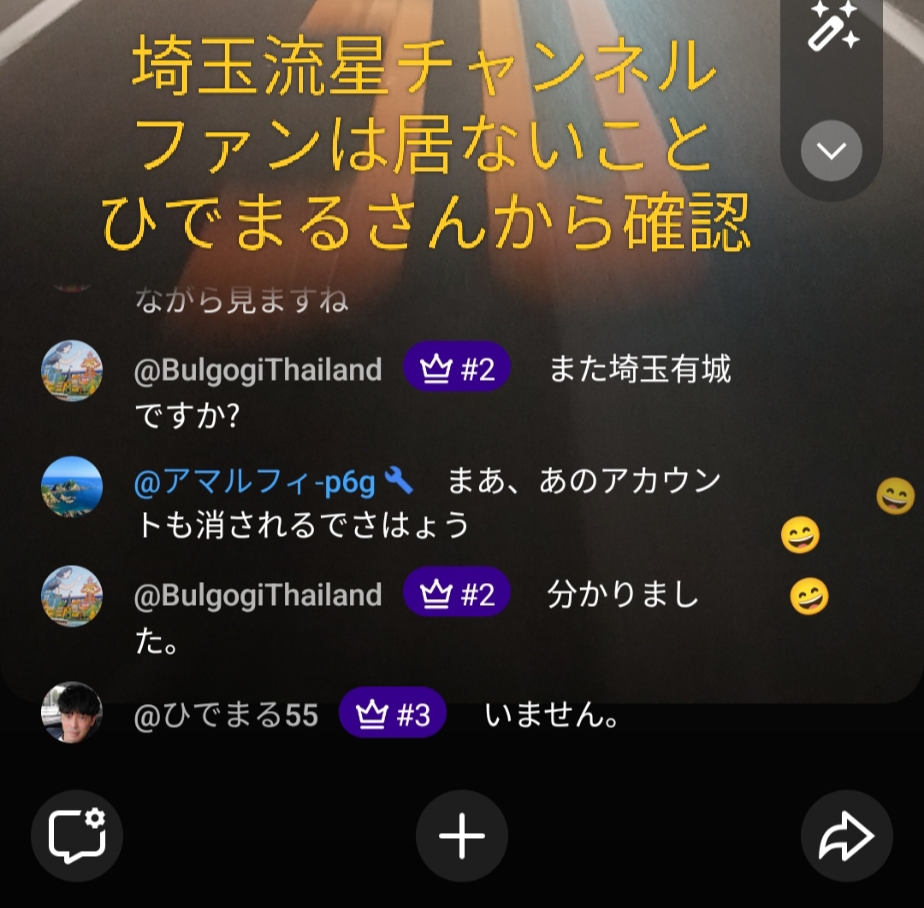Open @ひでまる55's profile avatar
924x908 pixels.
pos(71,712)
